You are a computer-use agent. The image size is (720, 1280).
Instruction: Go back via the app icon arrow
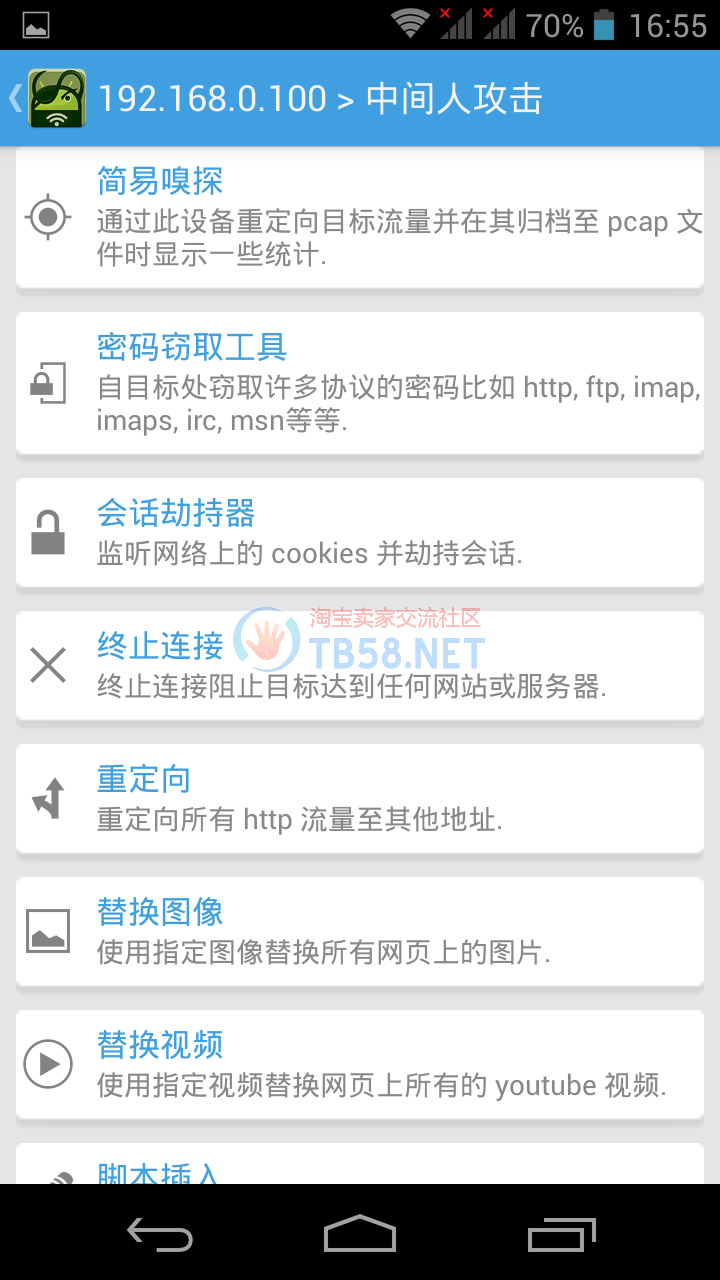[x=45, y=98]
